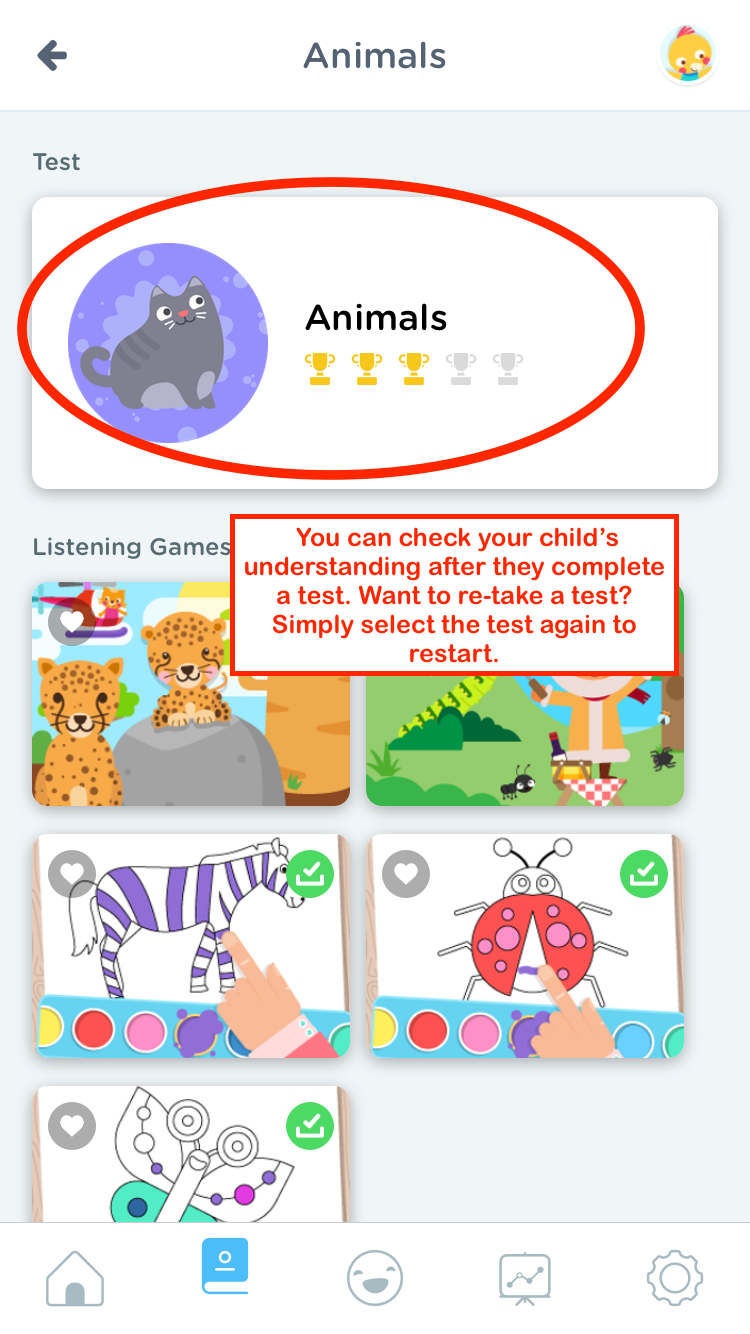Open the child profile avatar
Screen dimensions: 750x1334
pos(688,55)
